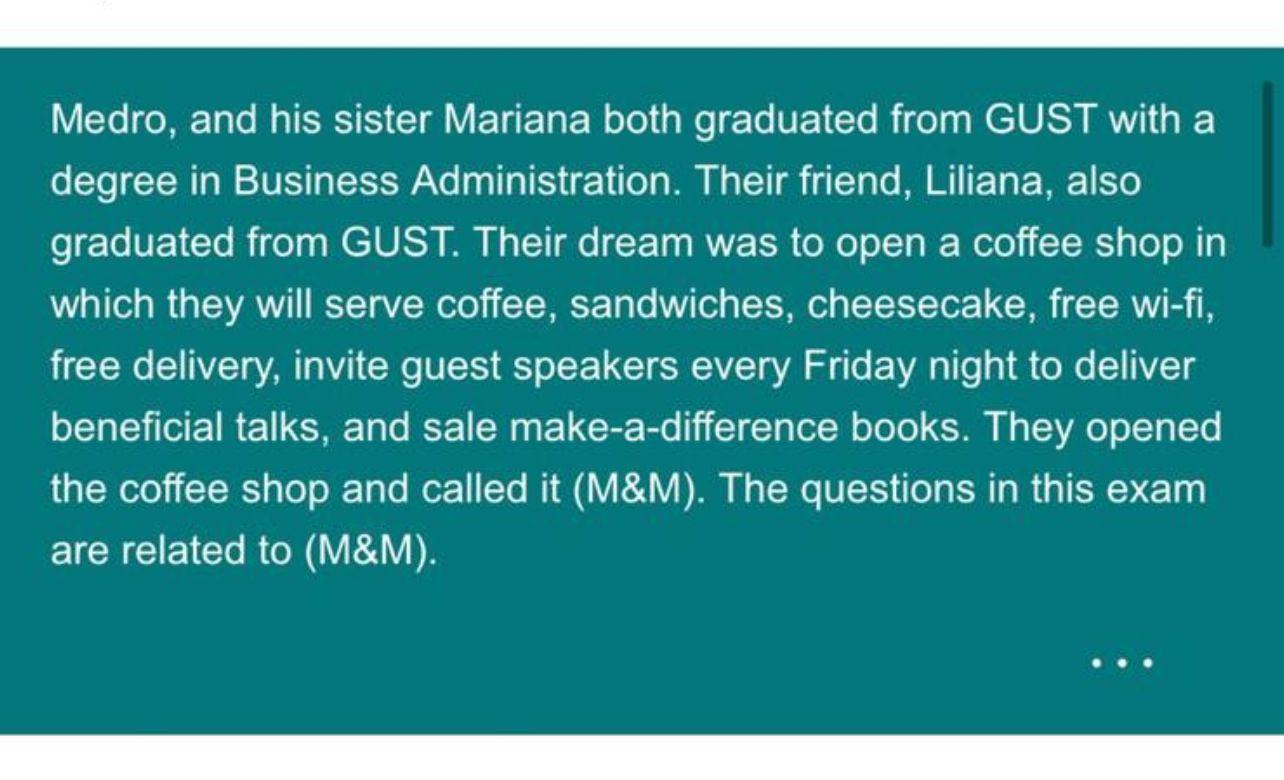1284x780 pixels.
Task: Open the three-dot options menu
Action: (1122, 662)
